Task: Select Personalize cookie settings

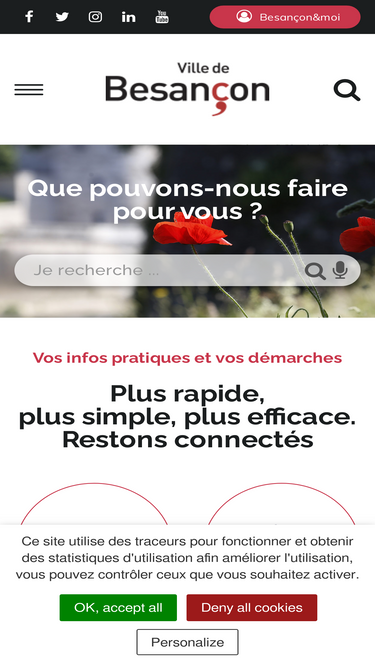Action: 188,642
